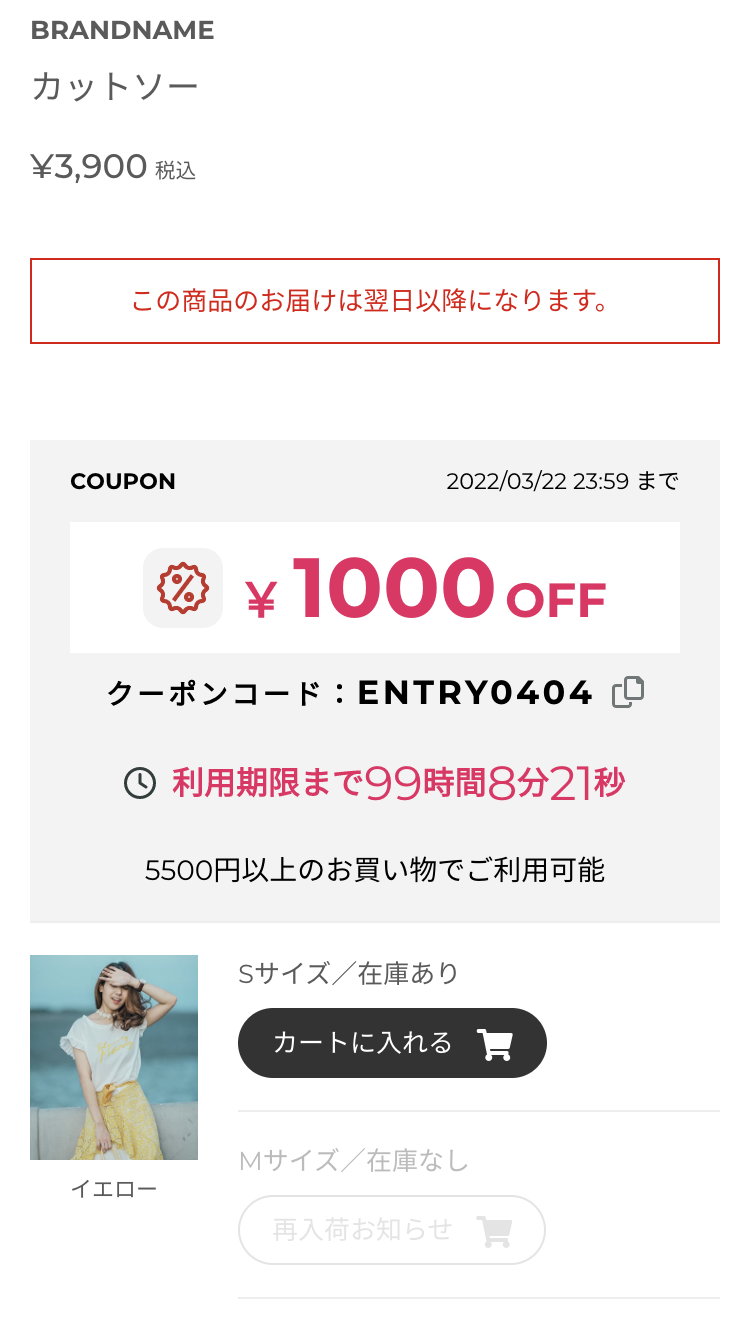Add the S size to cart
750x1330 pixels.
pos(392,1043)
